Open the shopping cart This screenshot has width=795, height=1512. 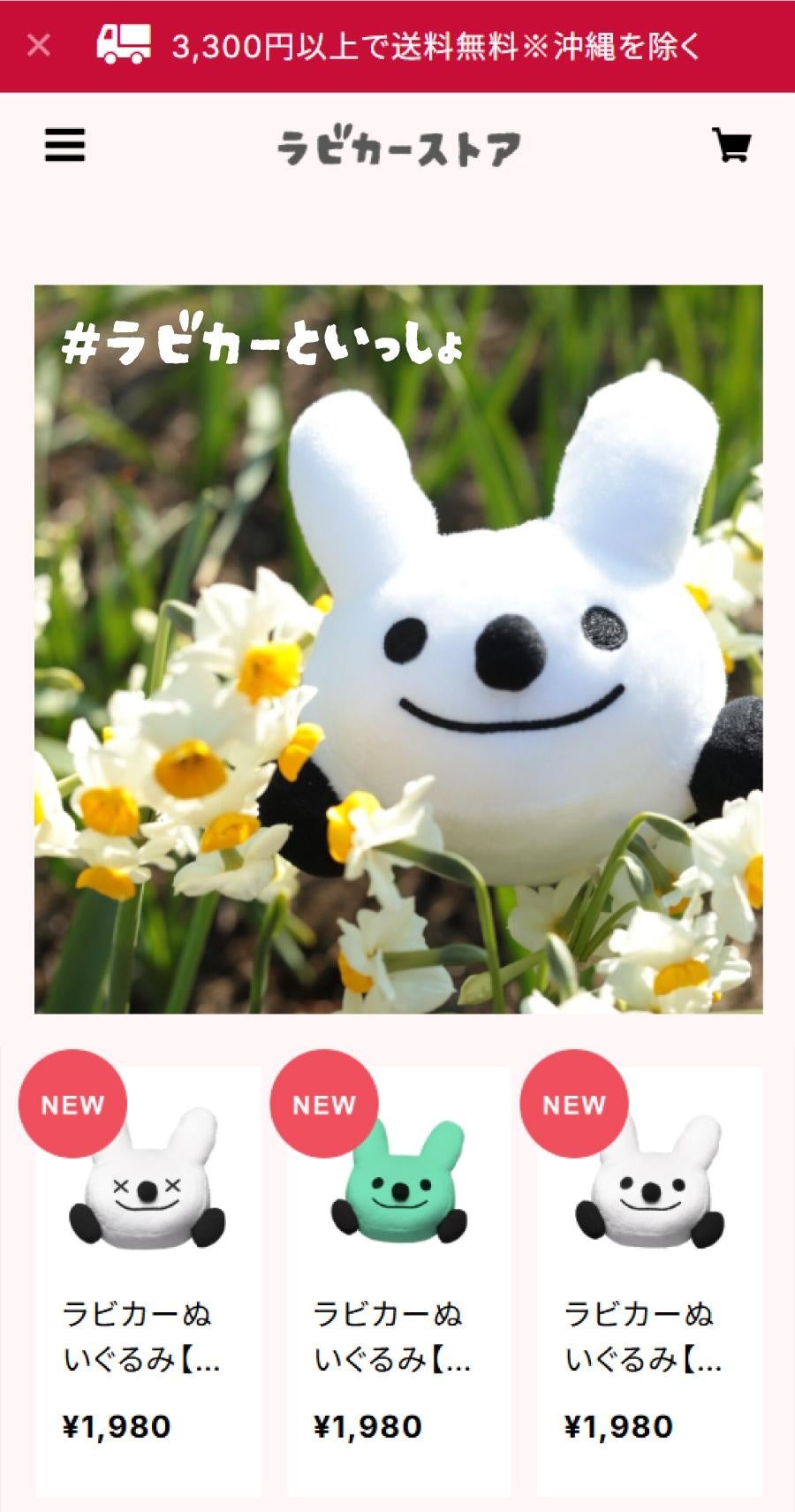731,145
